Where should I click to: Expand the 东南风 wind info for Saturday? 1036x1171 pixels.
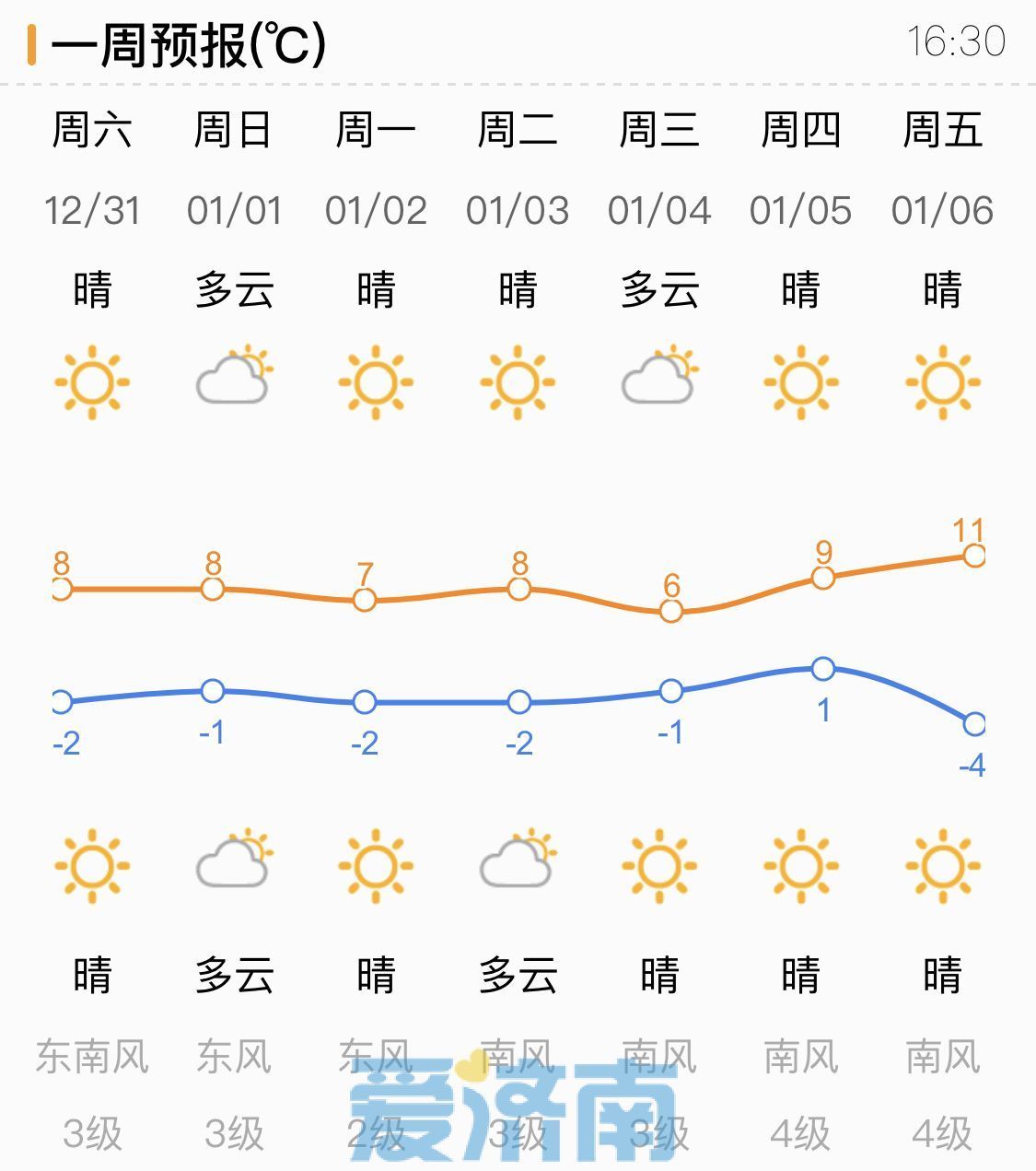click(x=92, y=1059)
